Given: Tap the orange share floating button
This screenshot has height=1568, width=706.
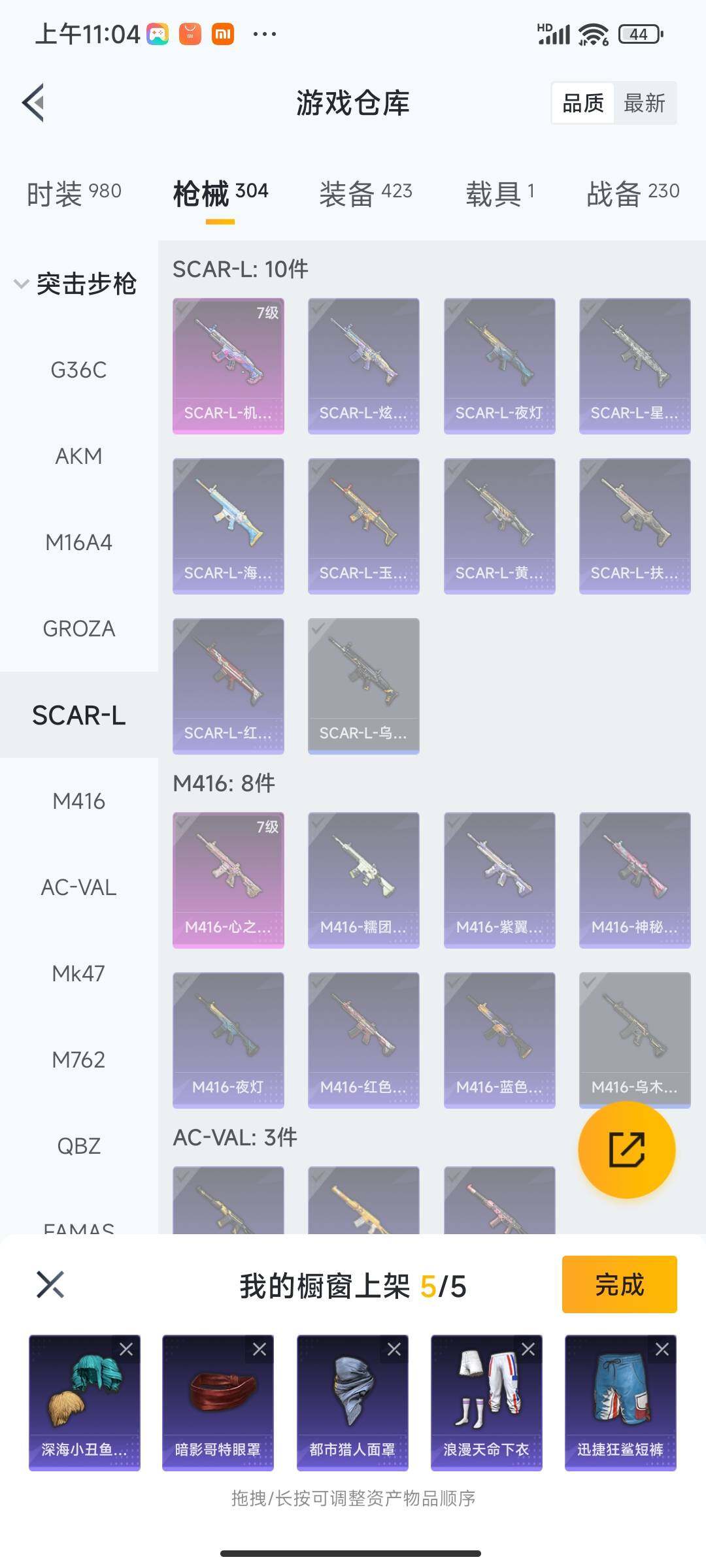Looking at the screenshot, I should tap(626, 1149).
